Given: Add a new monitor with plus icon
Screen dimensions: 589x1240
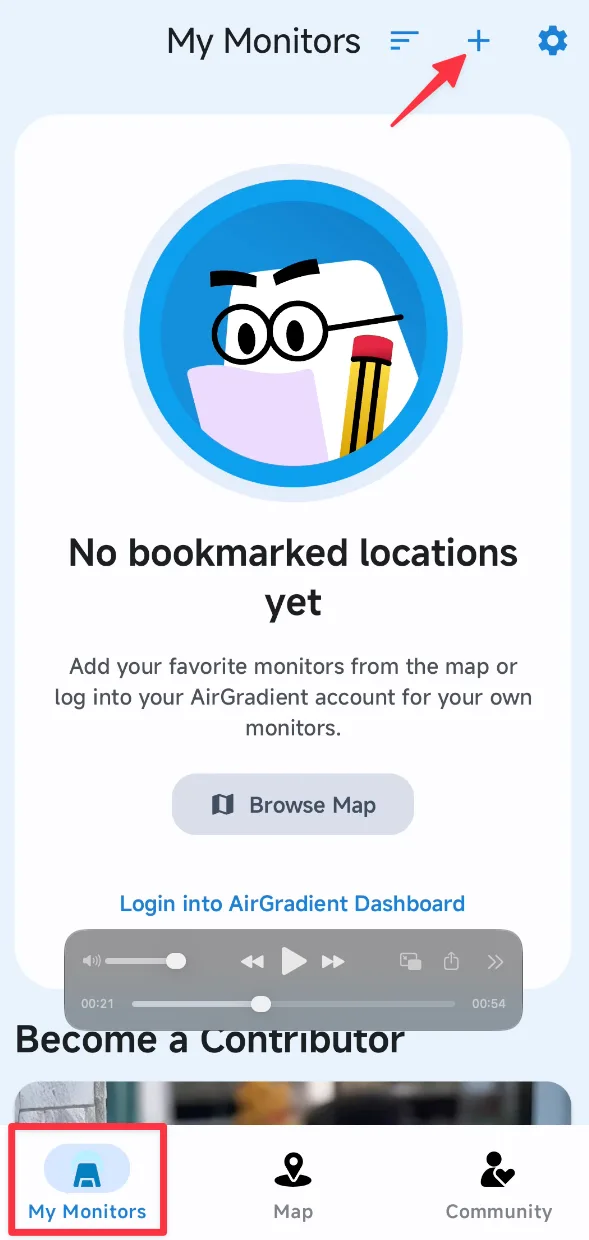Looking at the screenshot, I should pyautogui.click(x=479, y=41).
